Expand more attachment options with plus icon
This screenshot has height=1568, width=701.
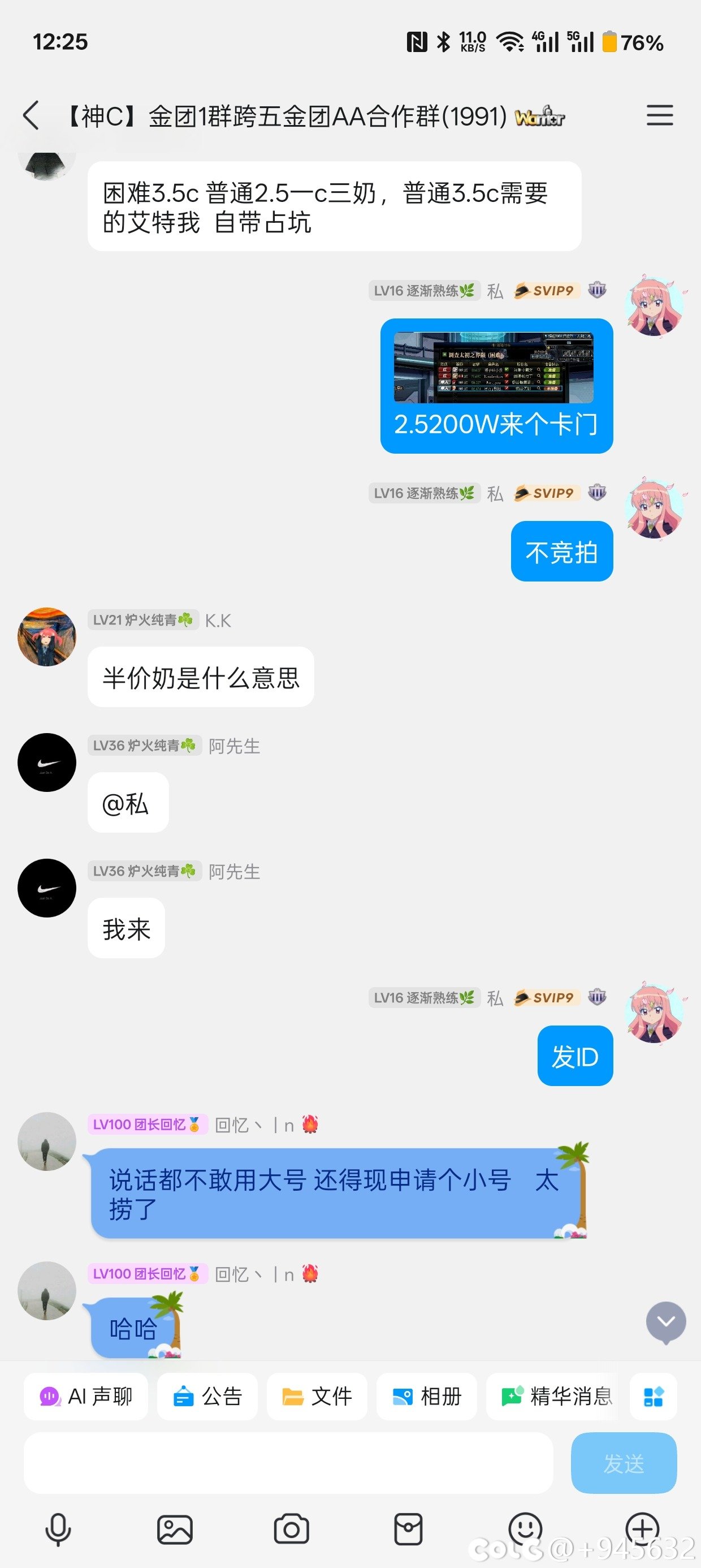click(x=643, y=1529)
